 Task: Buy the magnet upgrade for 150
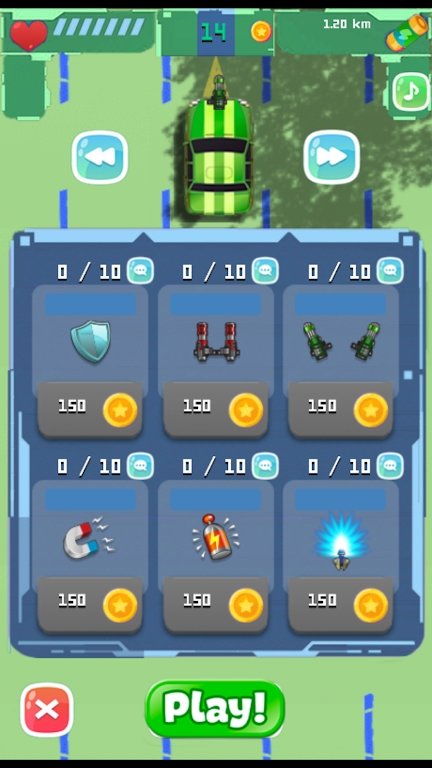[90, 604]
